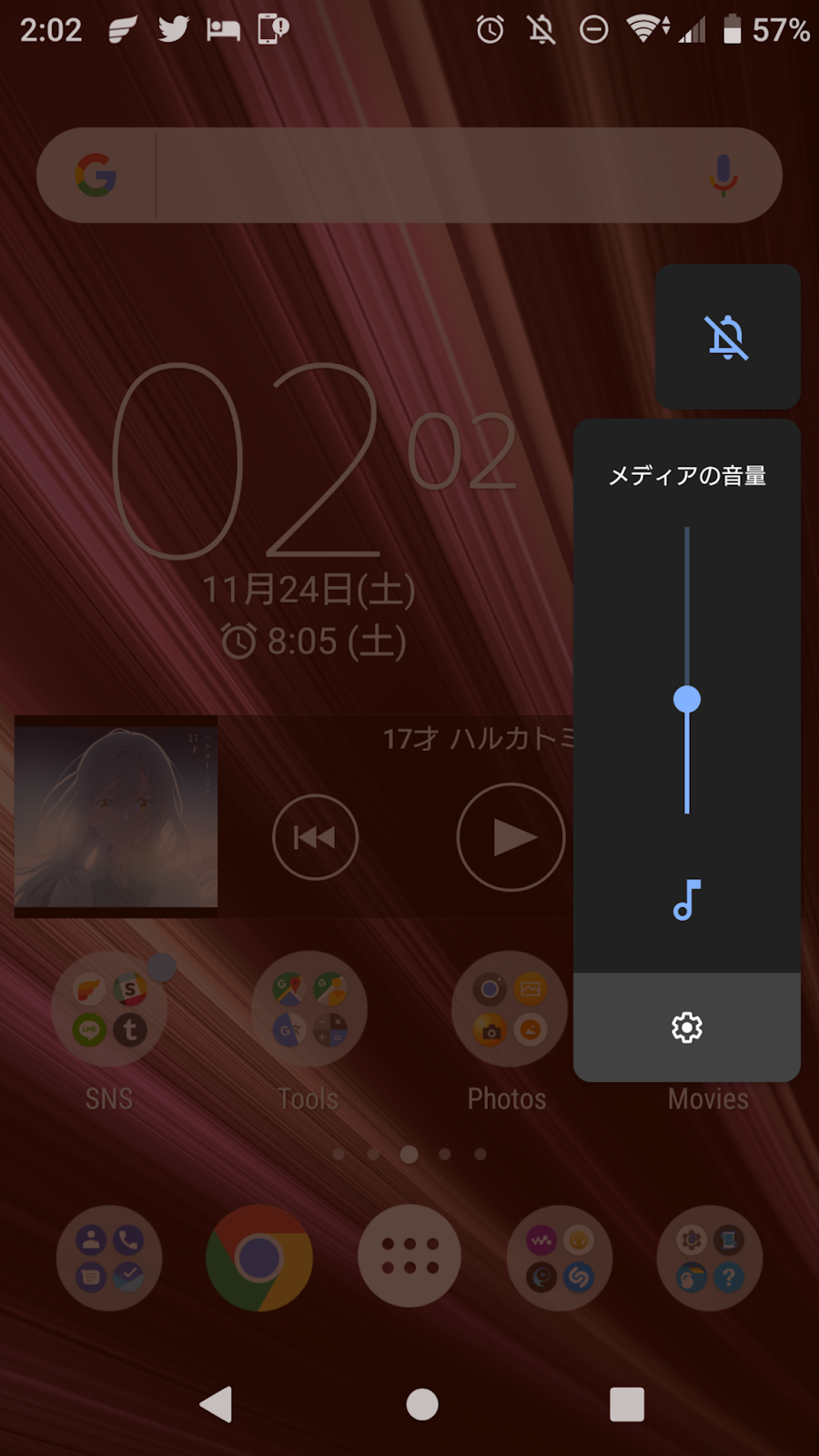Open volume settings via the gear icon
The width and height of the screenshot is (819, 1456).
(x=687, y=1027)
